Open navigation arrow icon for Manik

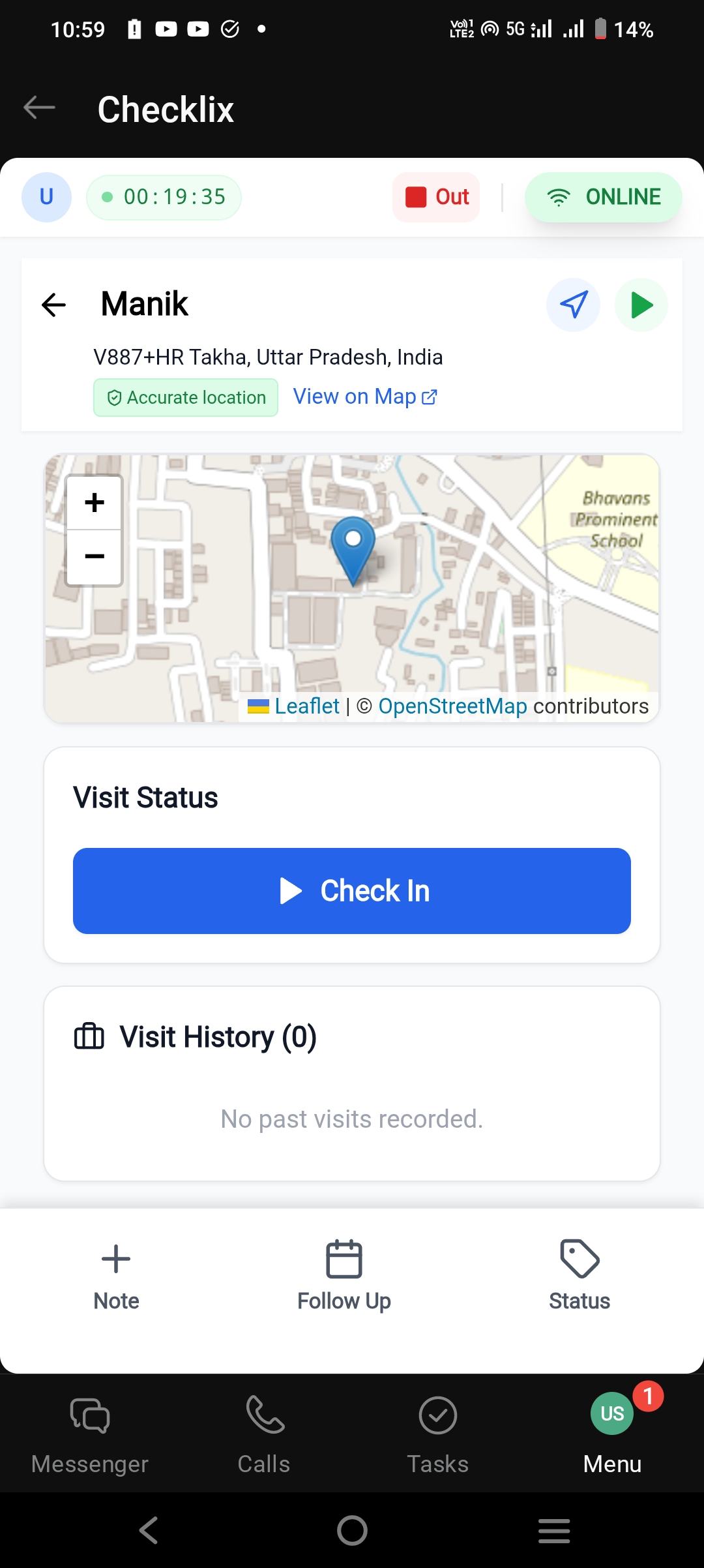click(x=573, y=305)
